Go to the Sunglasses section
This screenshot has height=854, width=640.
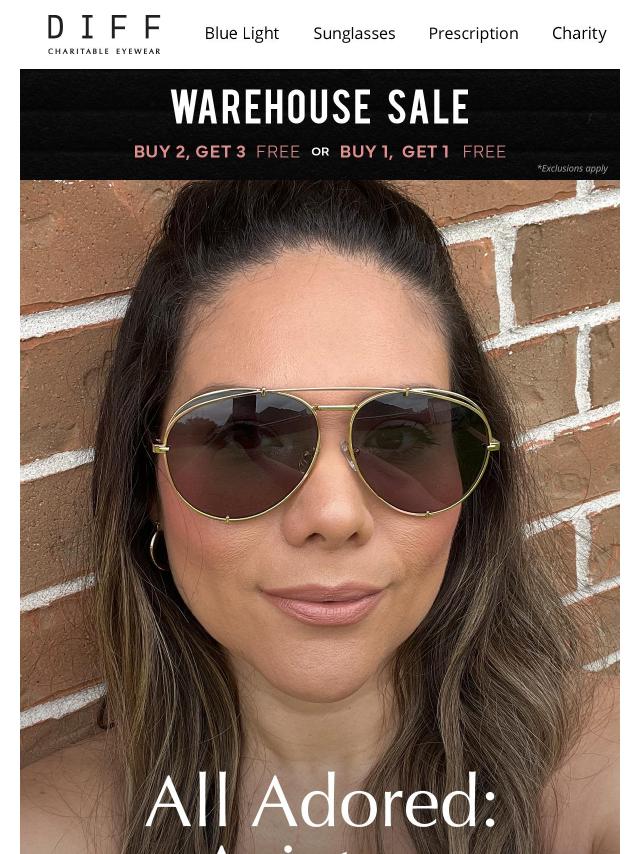[354, 33]
